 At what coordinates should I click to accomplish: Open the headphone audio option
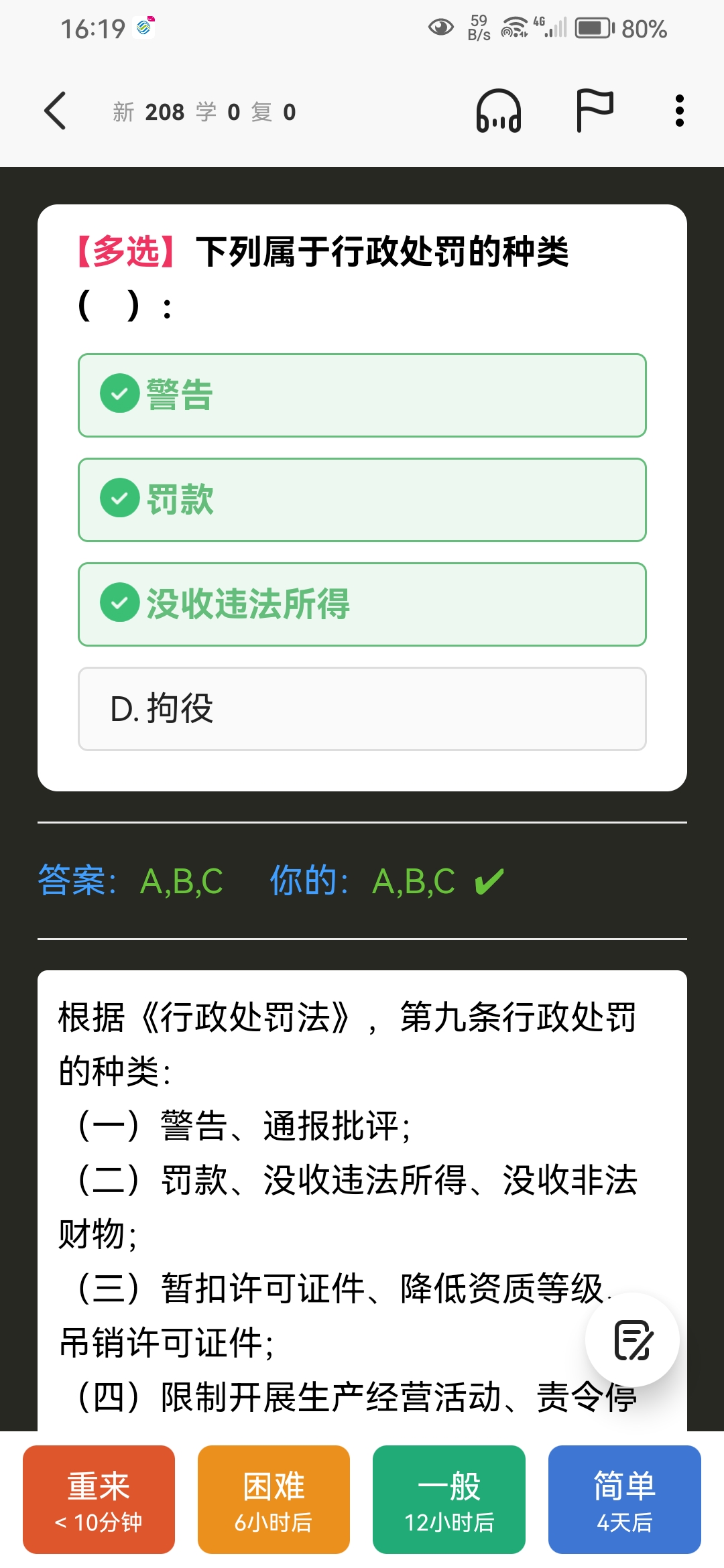tap(499, 111)
